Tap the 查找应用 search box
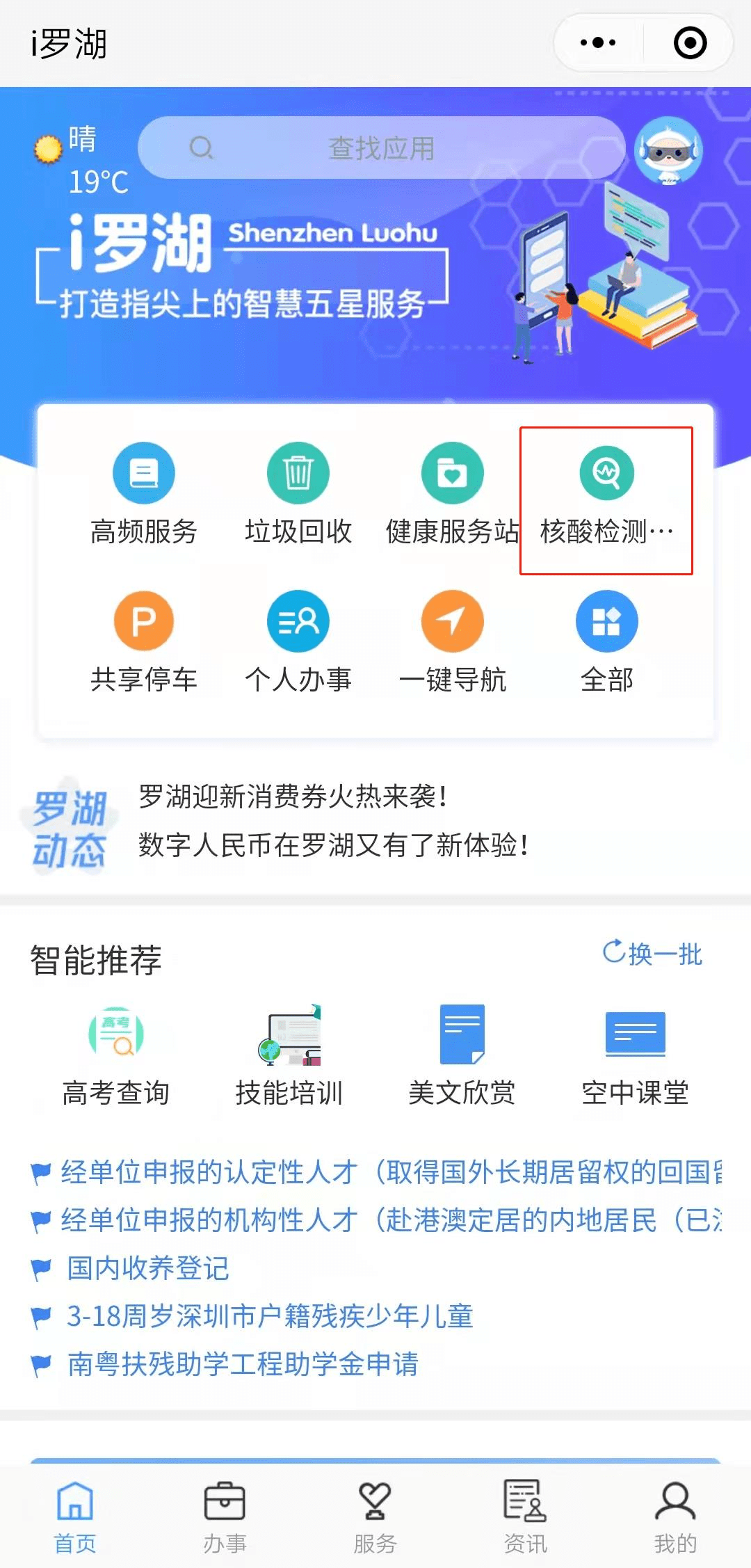Viewport: 751px width, 1568px height. (x=381, y=147)
